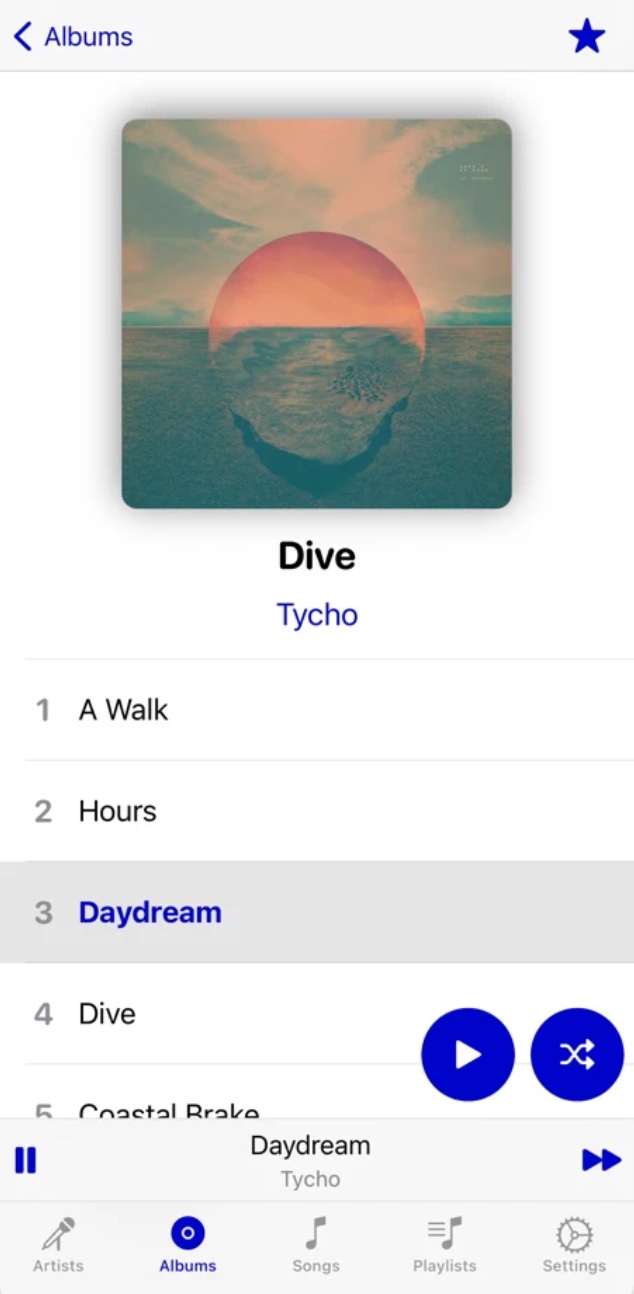Pause the currently playing song
The image size is (634, 1294).
(x=26, y=1160)
